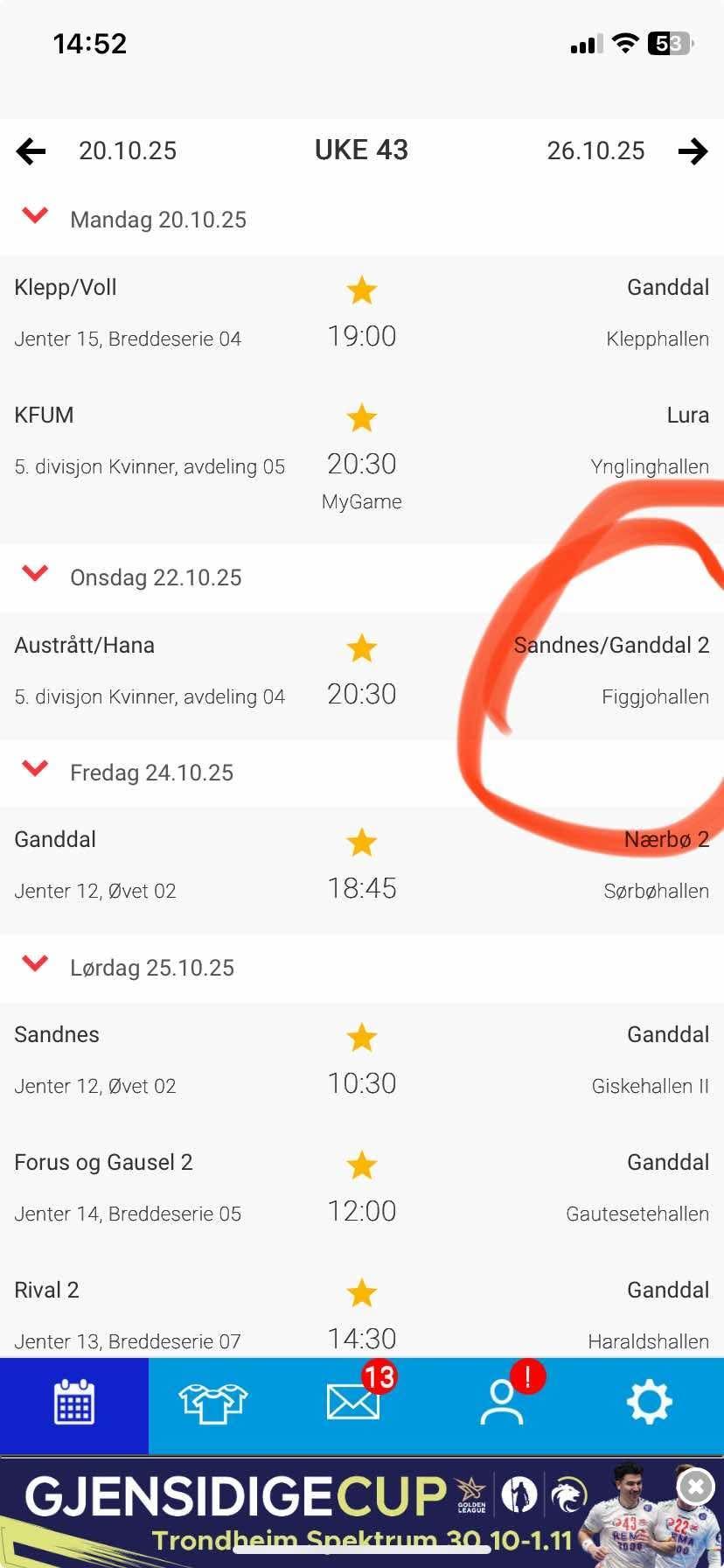Open the profile tab

502,1403
